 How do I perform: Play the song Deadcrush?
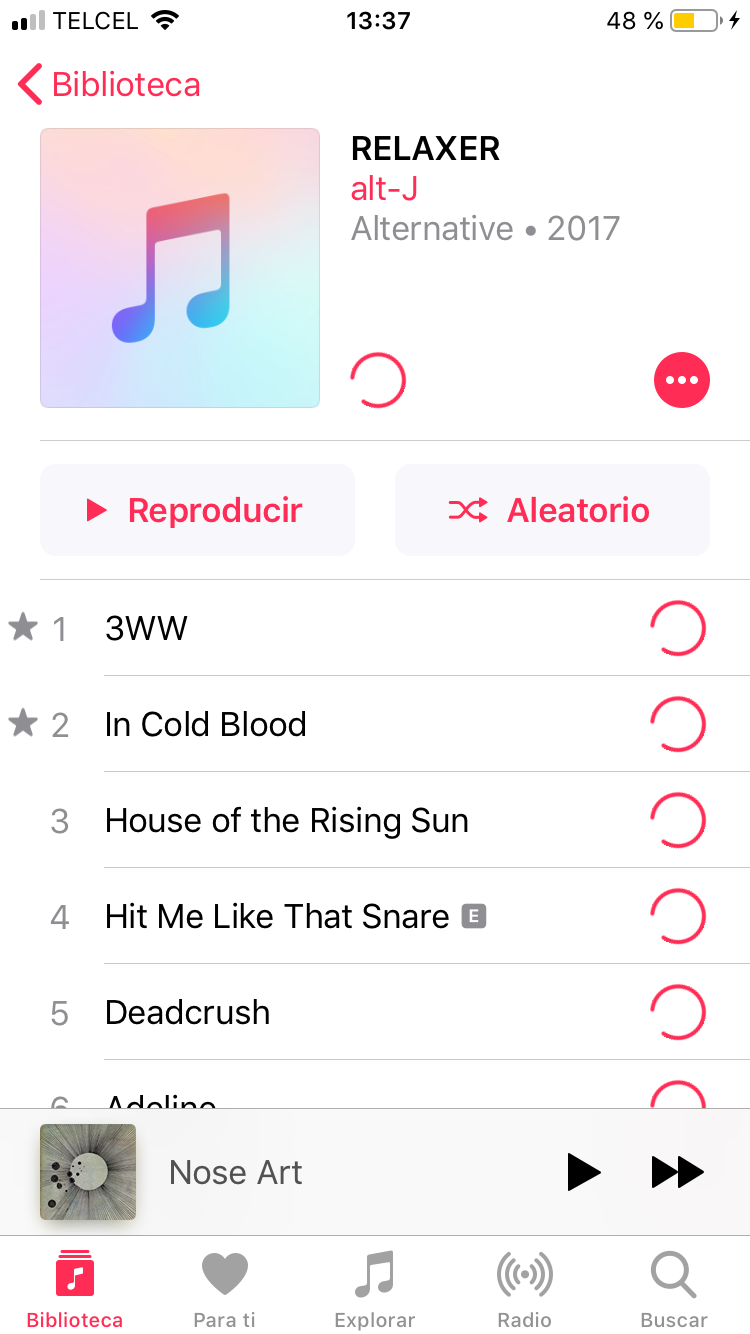click(x=187, y=1012)
